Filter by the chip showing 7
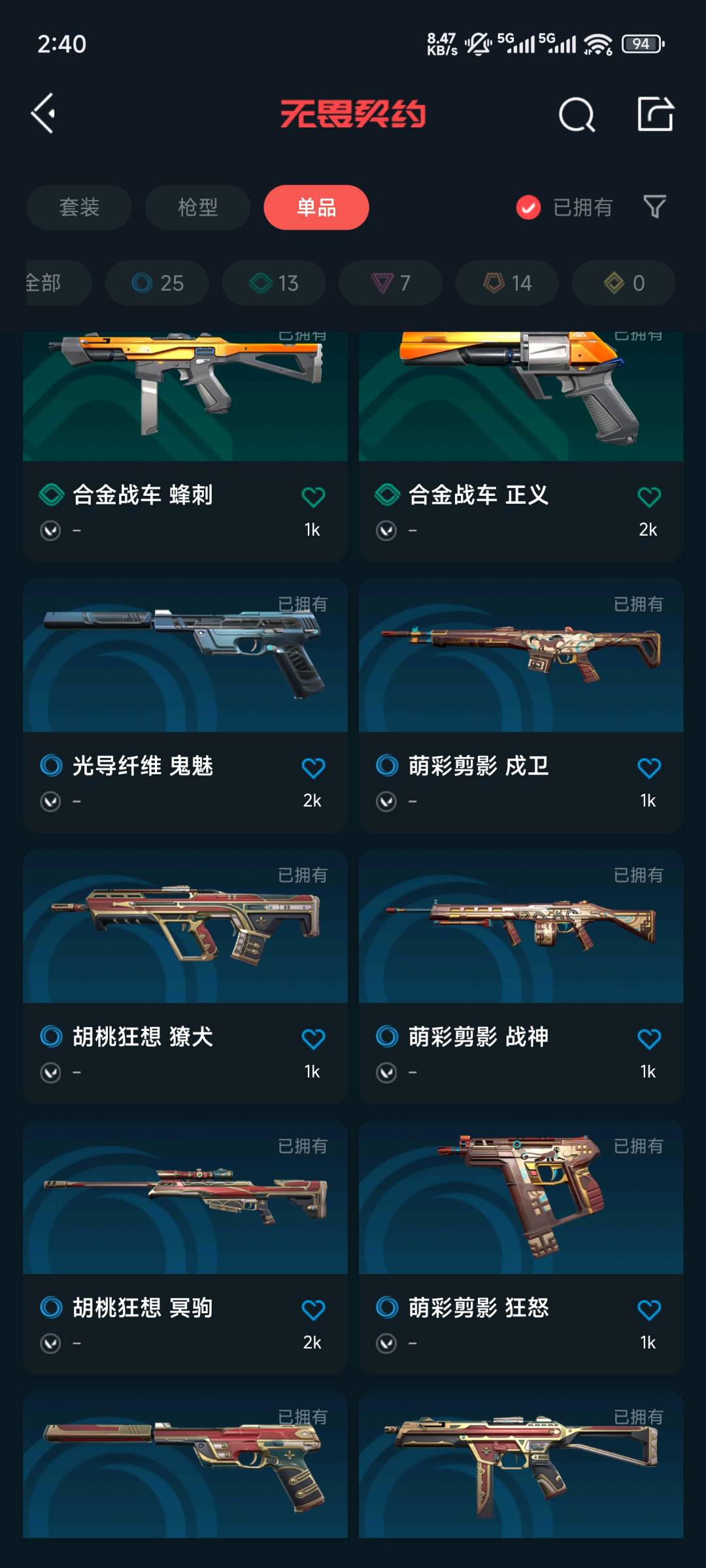 (390, 283)
